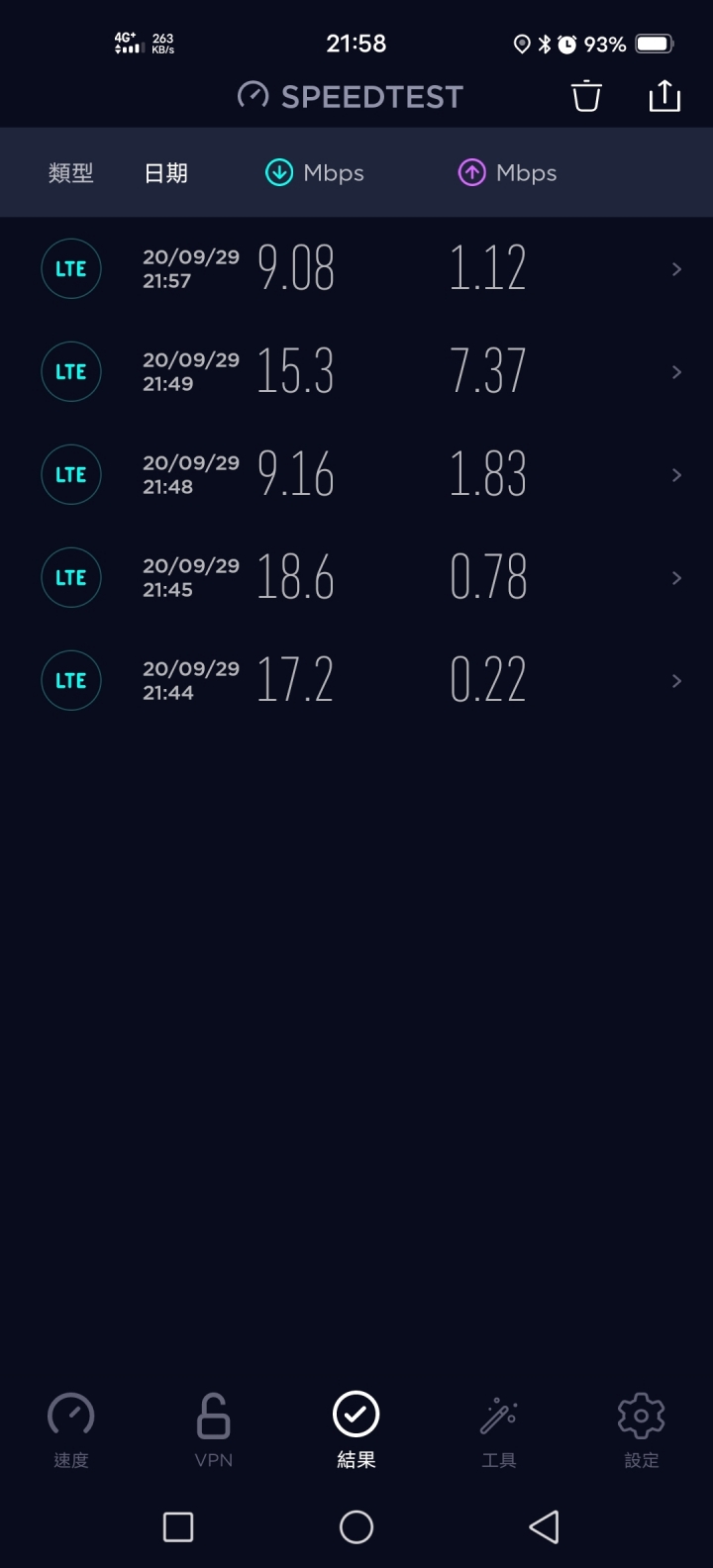Screen dimensions: 713x1568
Task: View details of the 21:49 test
Action: (x=356, y=372)
